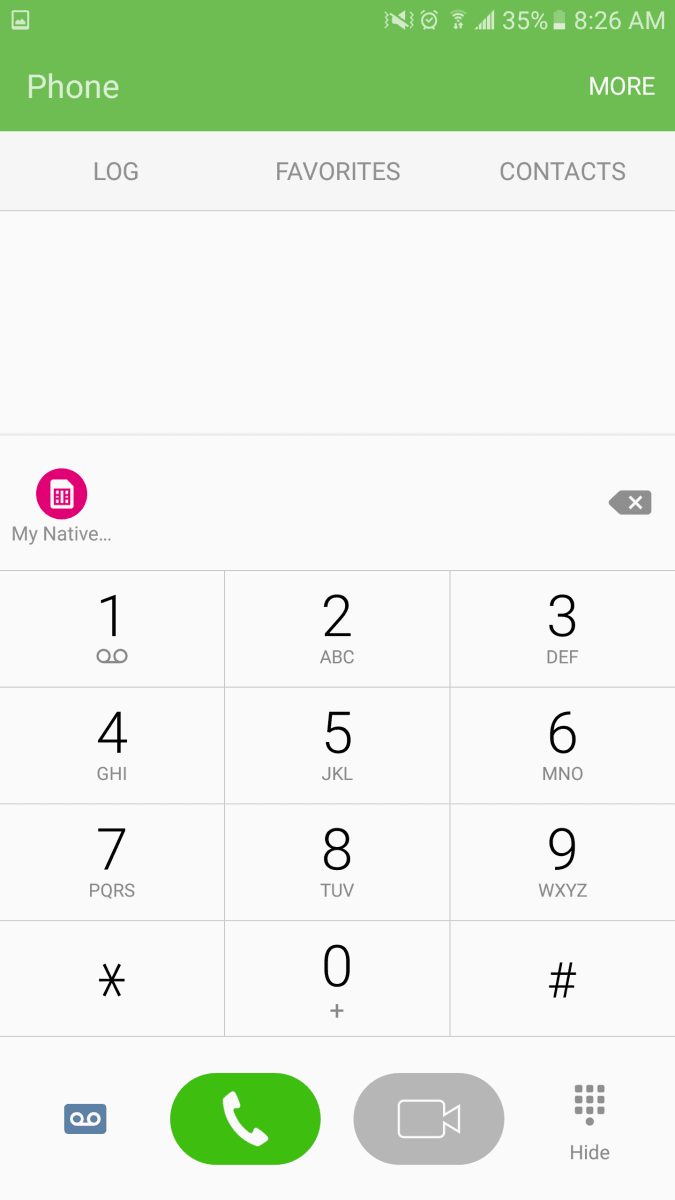Start call with green phone button
The height and width of the screenshot is (1200, 675).
(x=245, y=1119)
